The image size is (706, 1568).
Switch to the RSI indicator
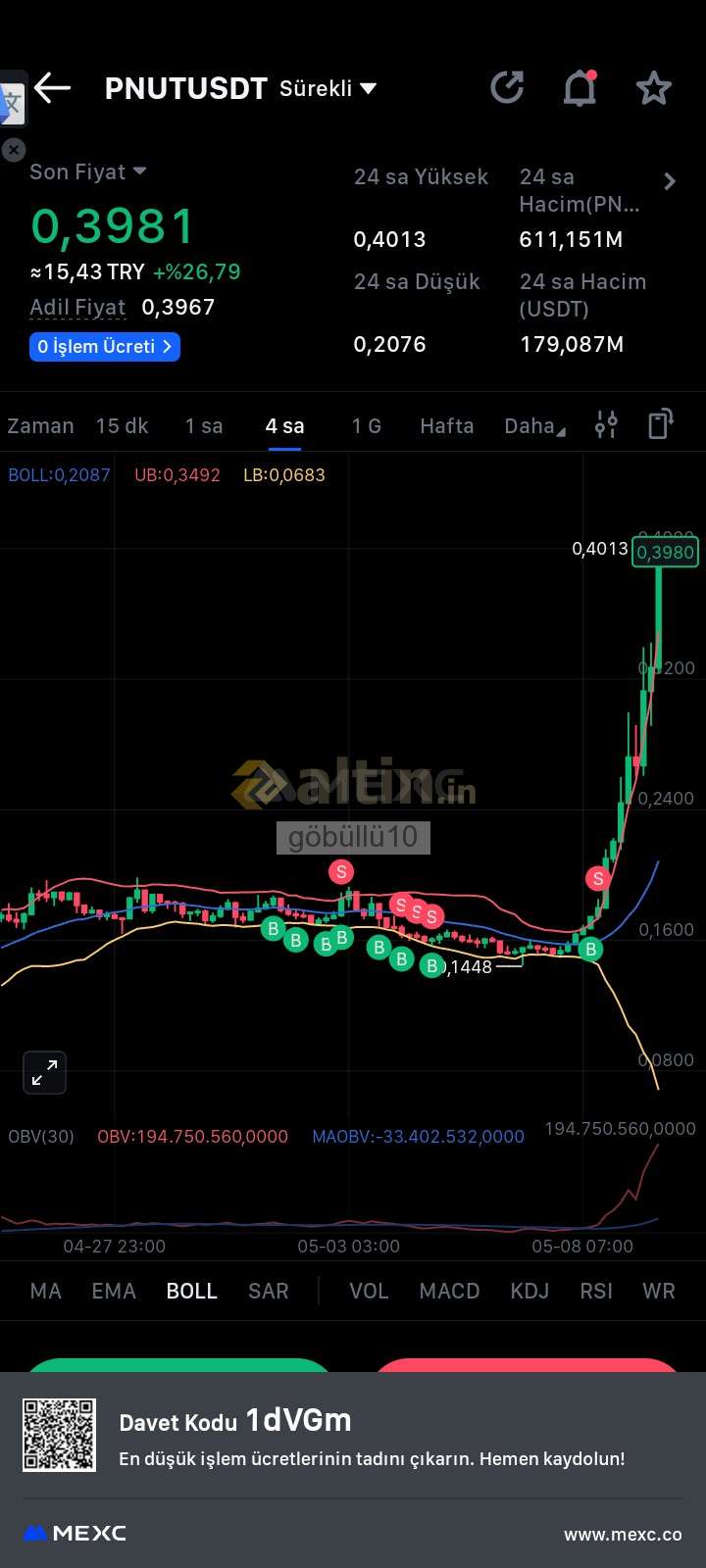pos(596,1291)
